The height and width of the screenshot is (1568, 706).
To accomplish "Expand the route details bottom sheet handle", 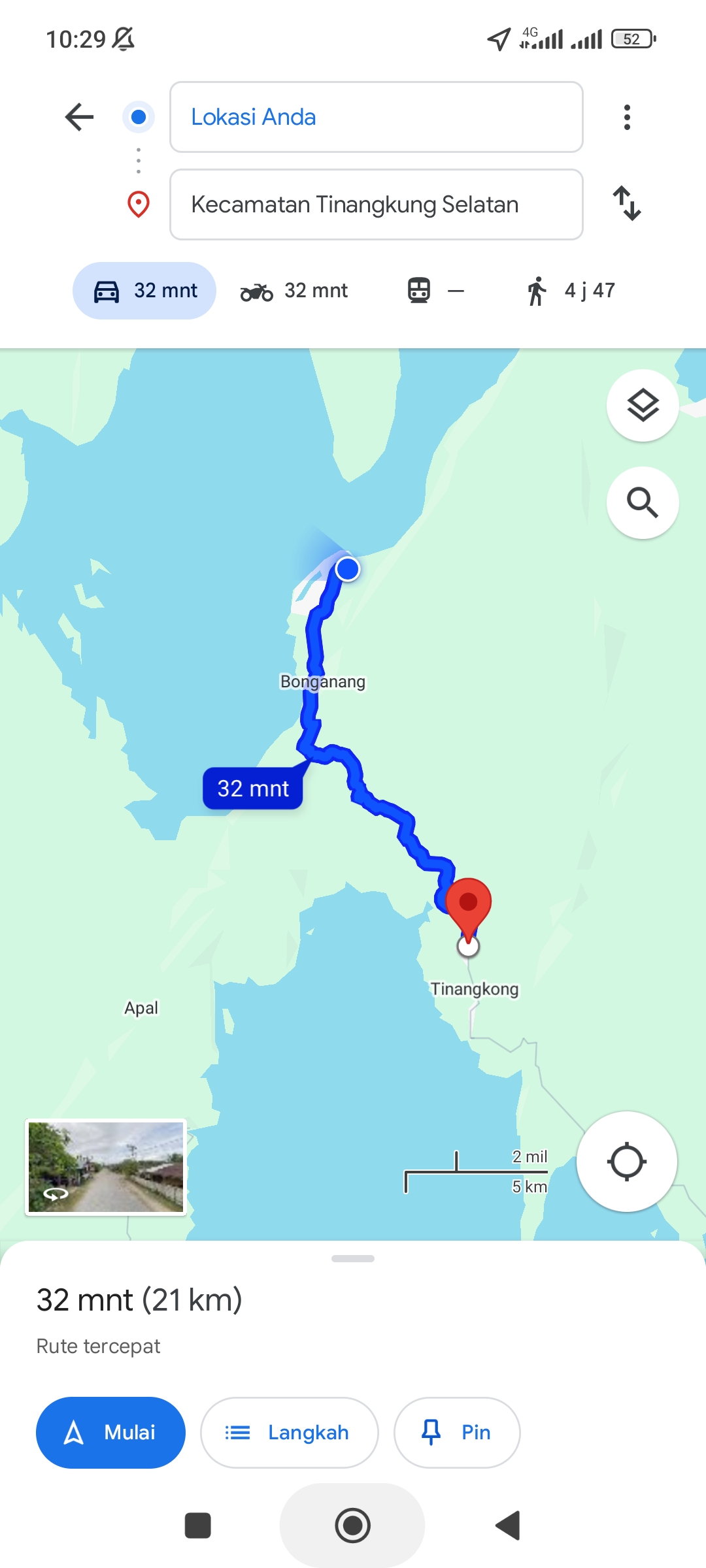I will pos(353,1258).
